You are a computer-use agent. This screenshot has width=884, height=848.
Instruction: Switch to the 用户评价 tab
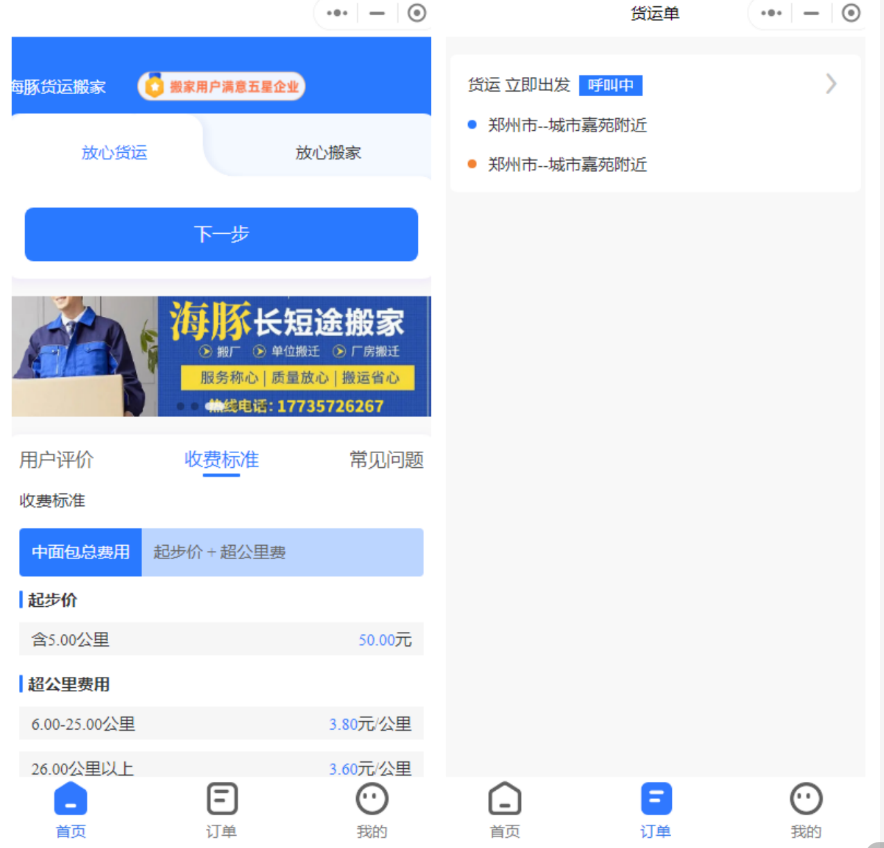tap(56, 460)
